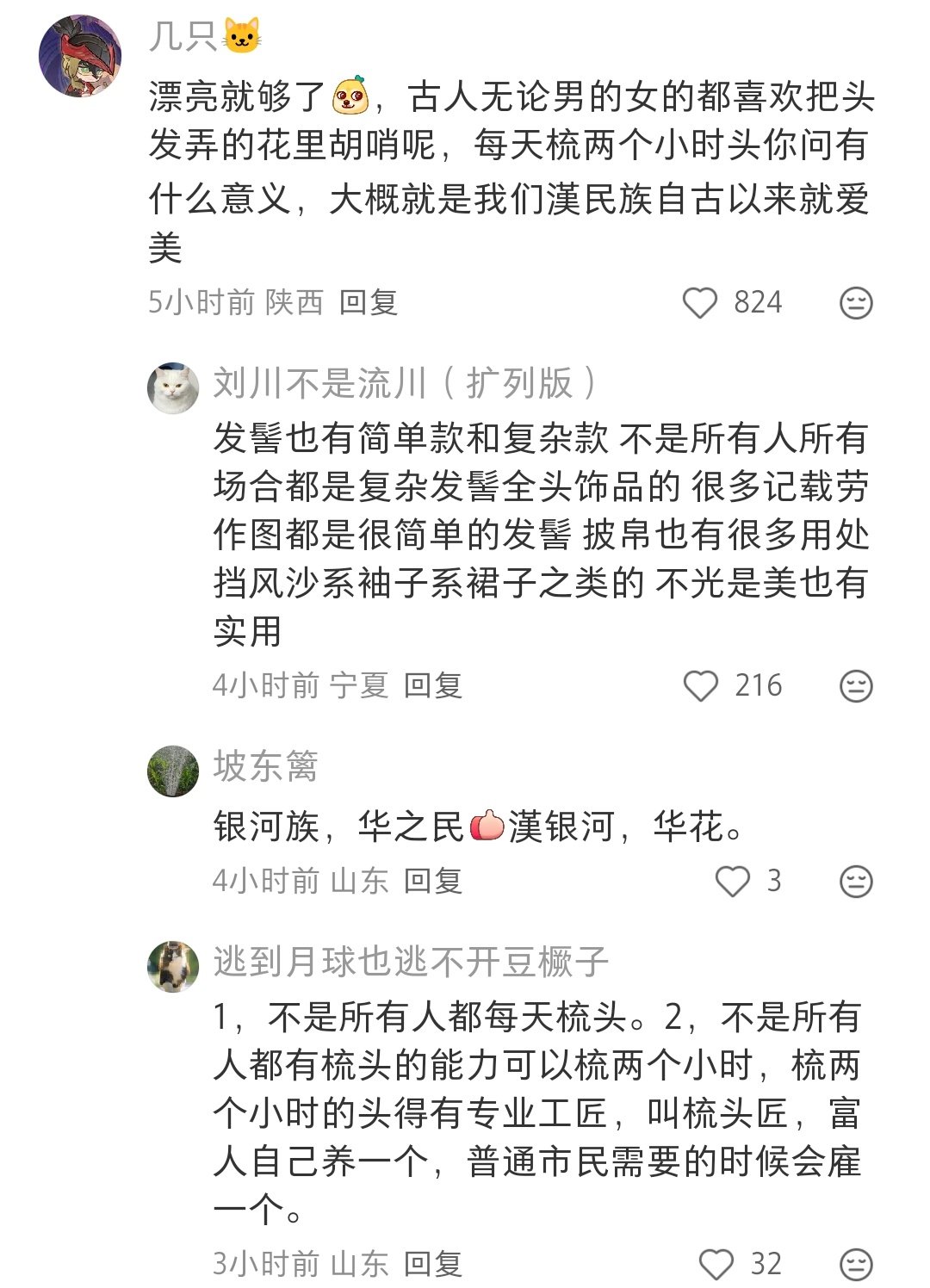Like 逃到月球也逃不开豆橛子's reply
The width and height of the screenshot is (930, 1288).
716,1264
